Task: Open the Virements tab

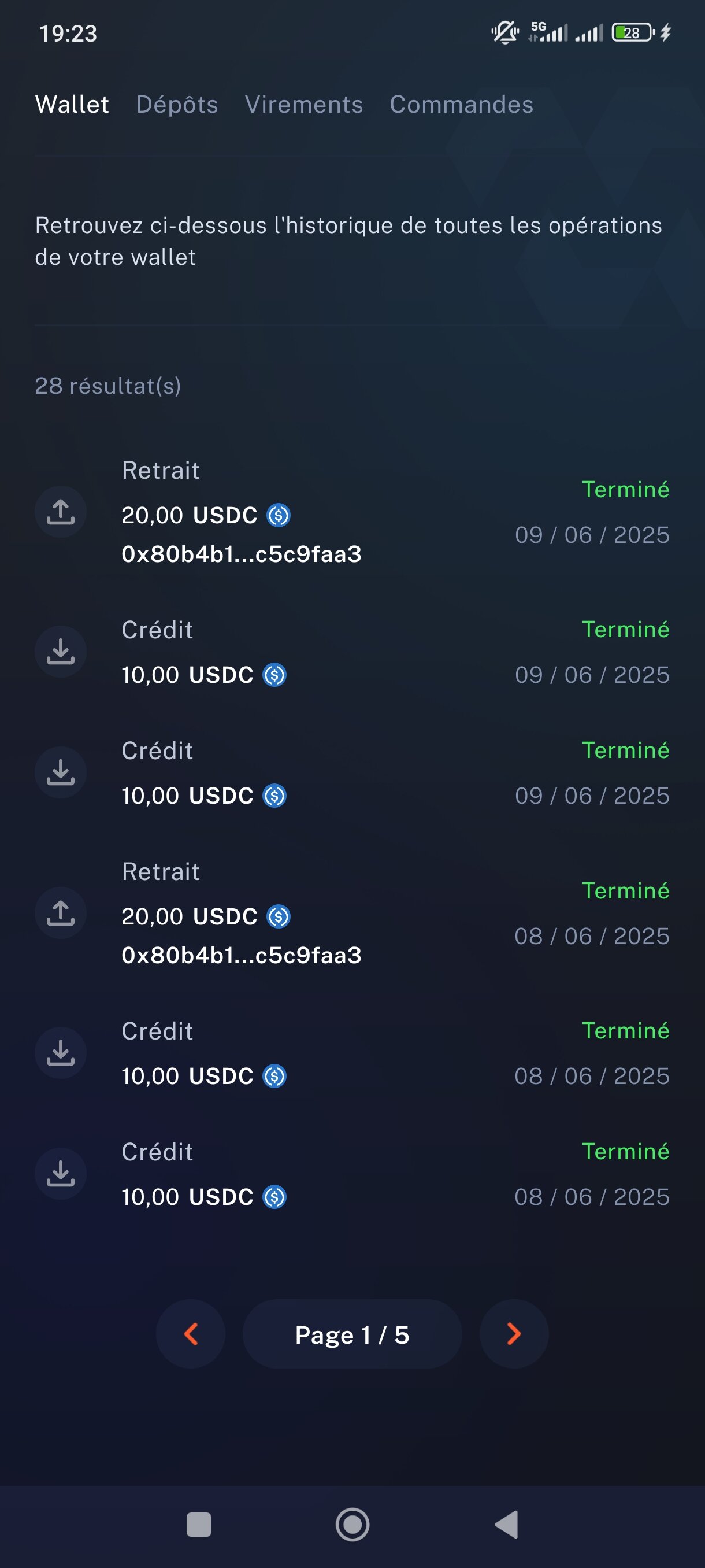Action: point(303,105)
